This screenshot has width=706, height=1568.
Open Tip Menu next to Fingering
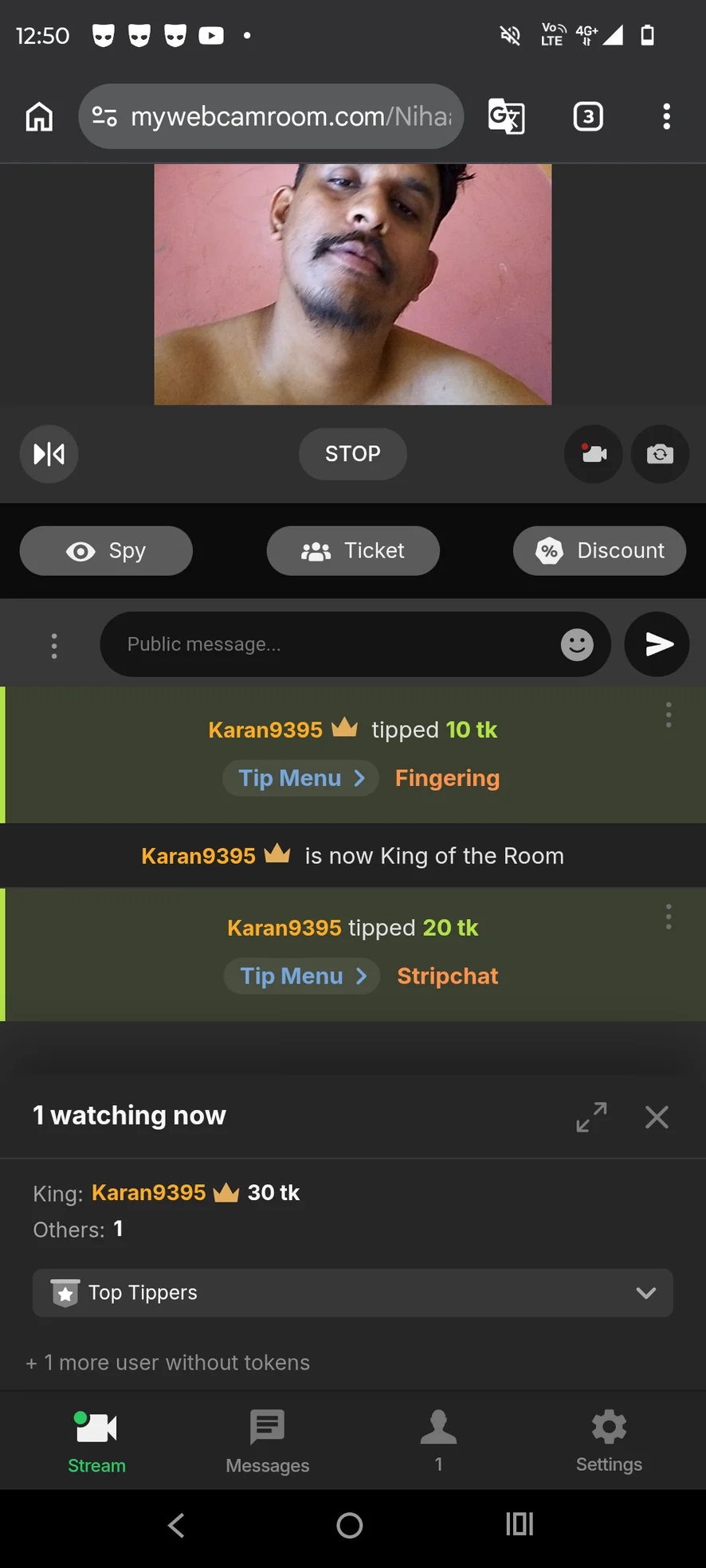tap(301, 778)
